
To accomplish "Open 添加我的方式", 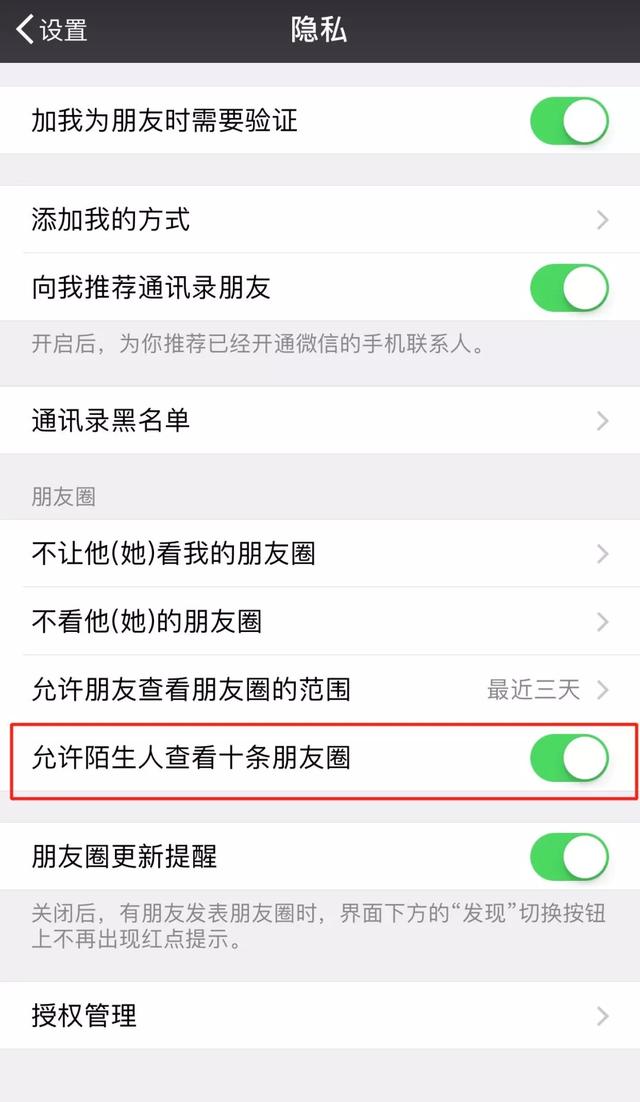I will tap(320, 220).
